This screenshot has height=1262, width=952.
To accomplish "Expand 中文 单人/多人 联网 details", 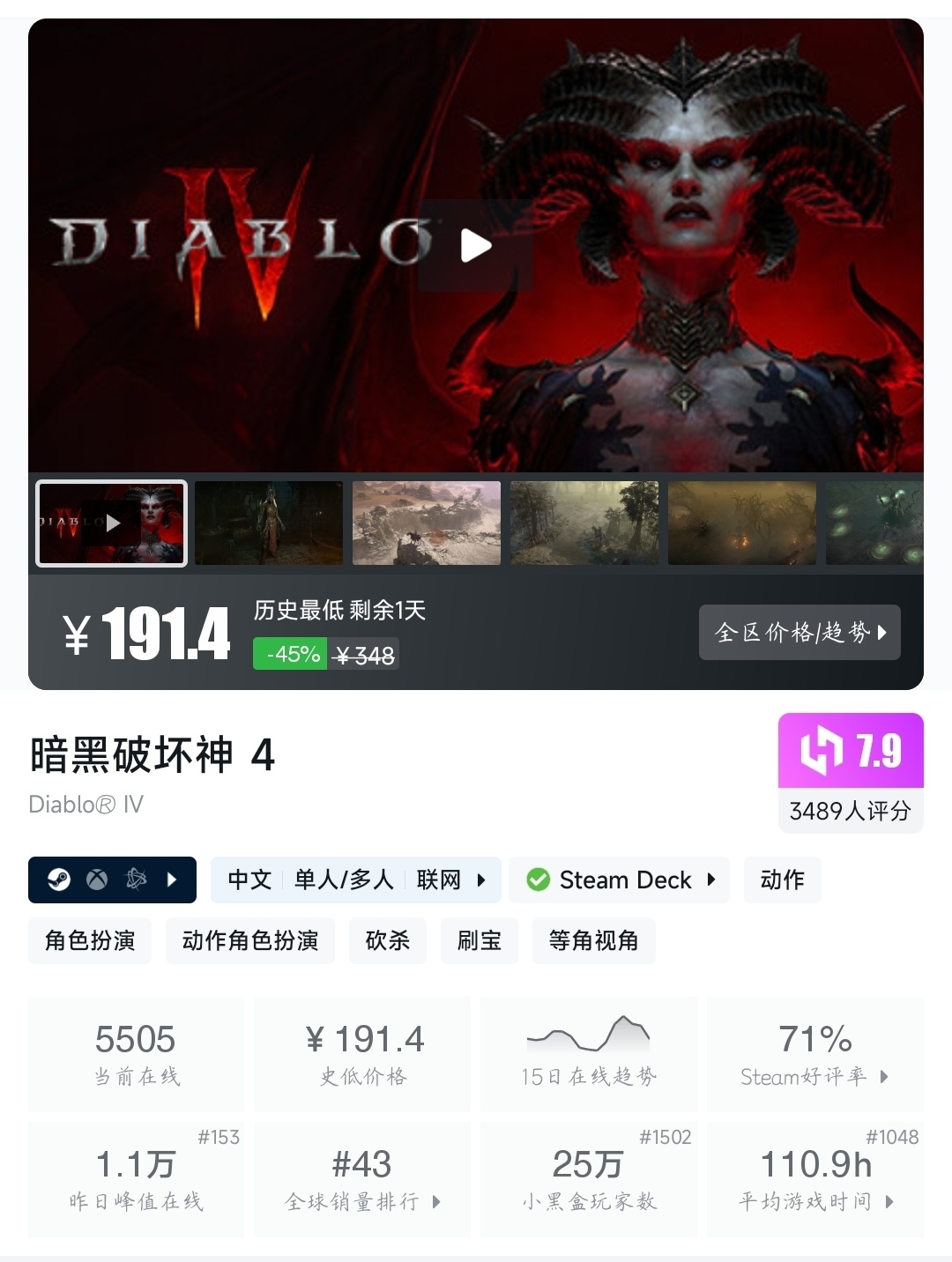I will (355, 880).
